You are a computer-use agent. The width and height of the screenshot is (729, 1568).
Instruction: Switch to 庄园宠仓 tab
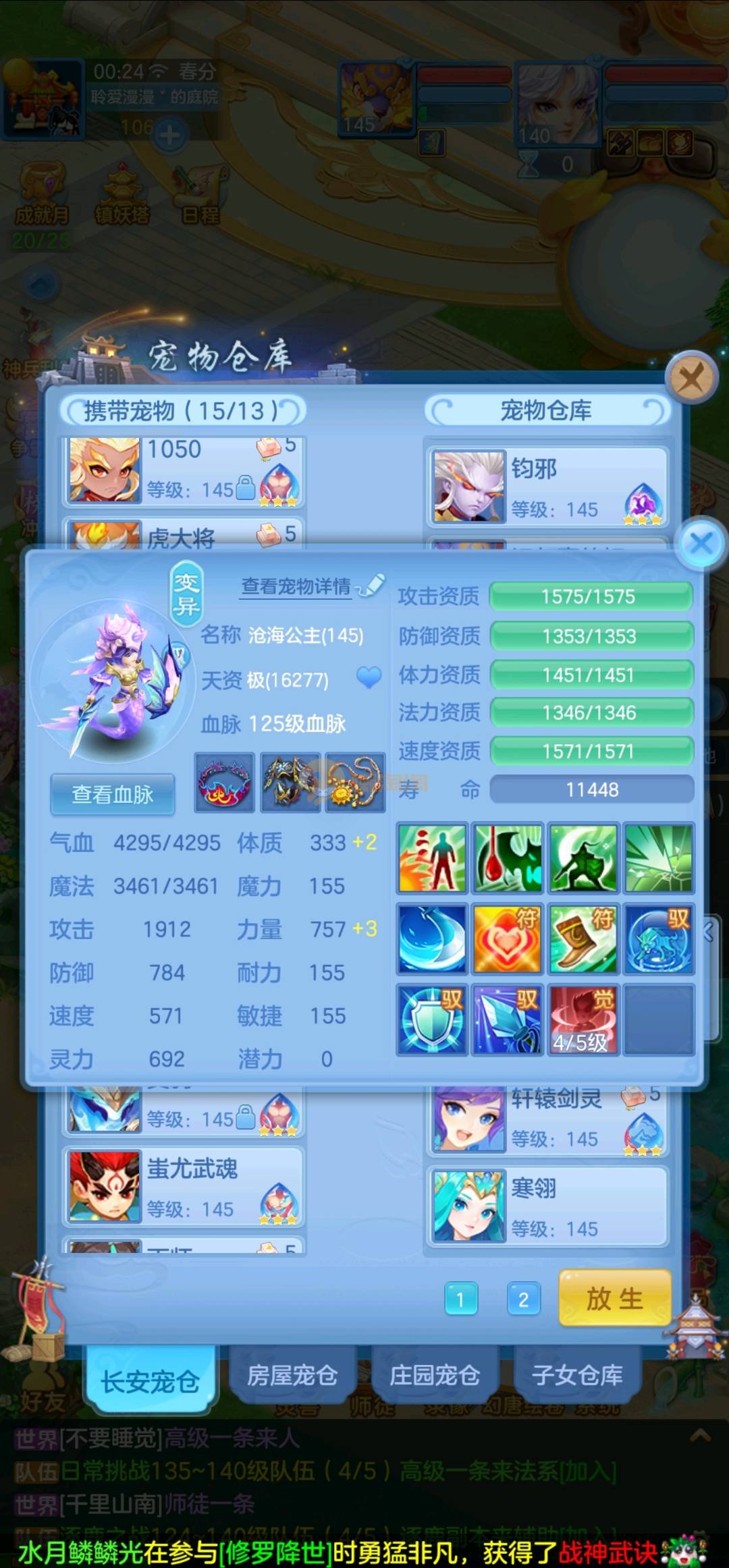tap(435, 1374)
